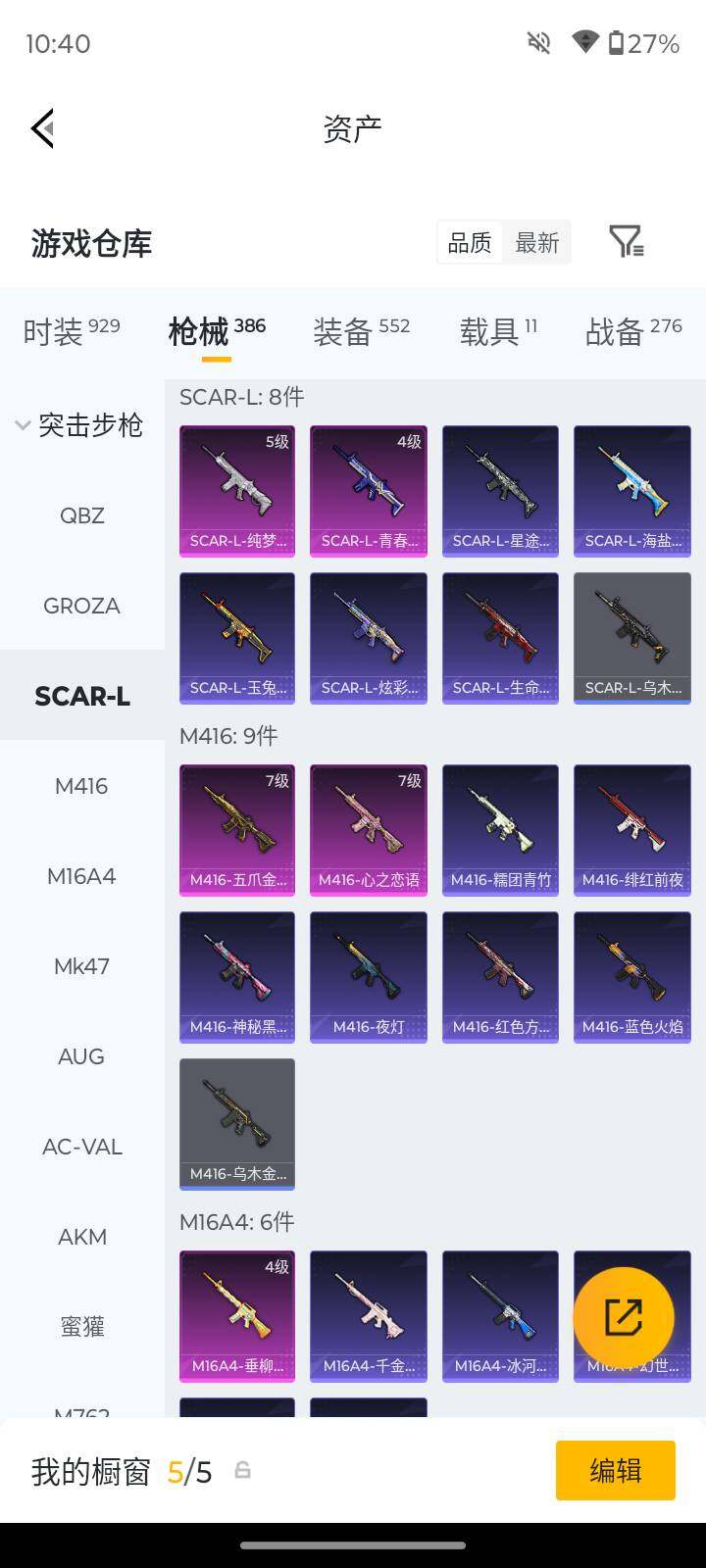706x1568 pixels.
Task: Switch to the 装备 tab
Action: (361, 332)
